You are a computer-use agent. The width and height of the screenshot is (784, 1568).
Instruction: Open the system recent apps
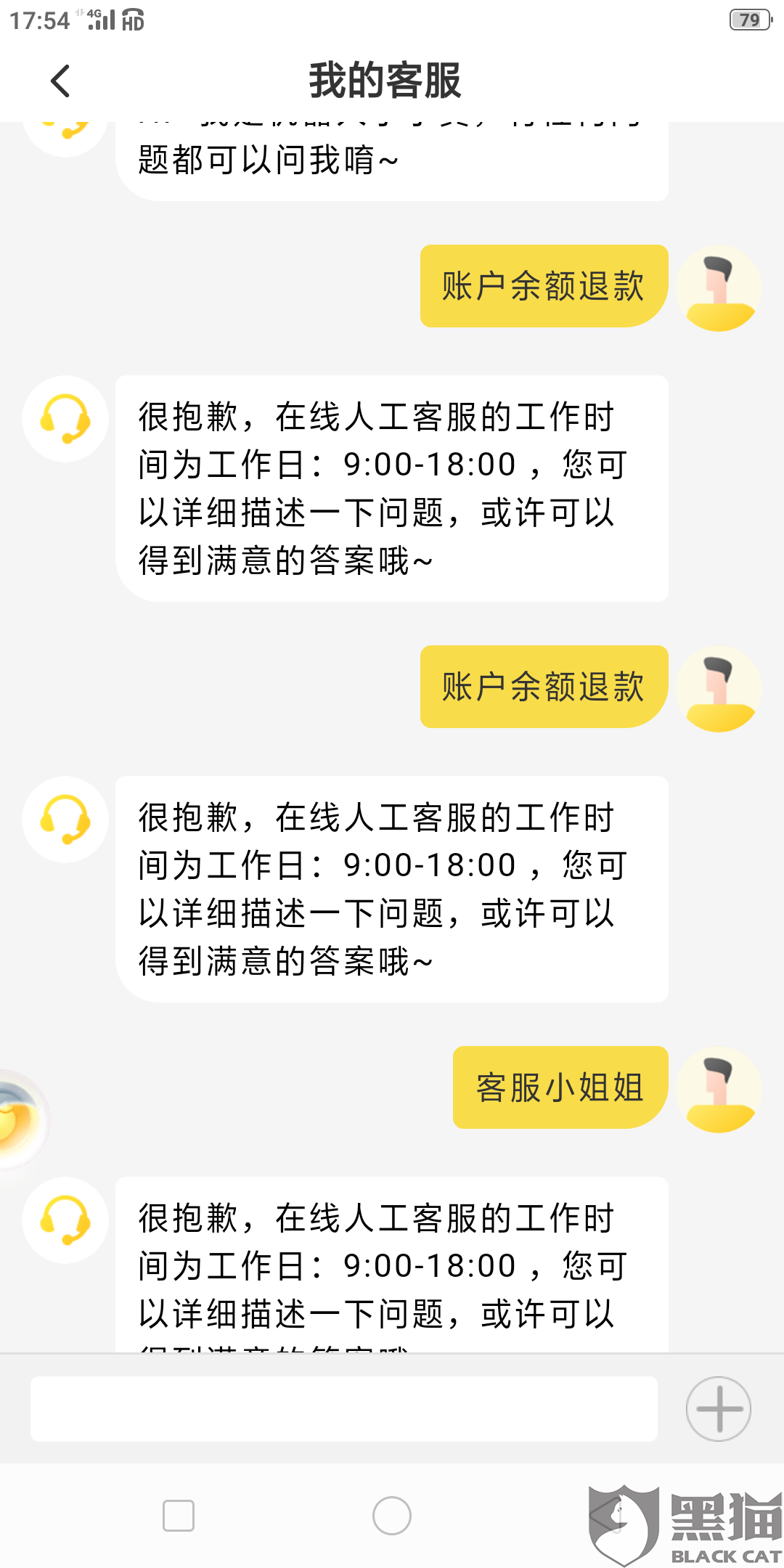179,1515
